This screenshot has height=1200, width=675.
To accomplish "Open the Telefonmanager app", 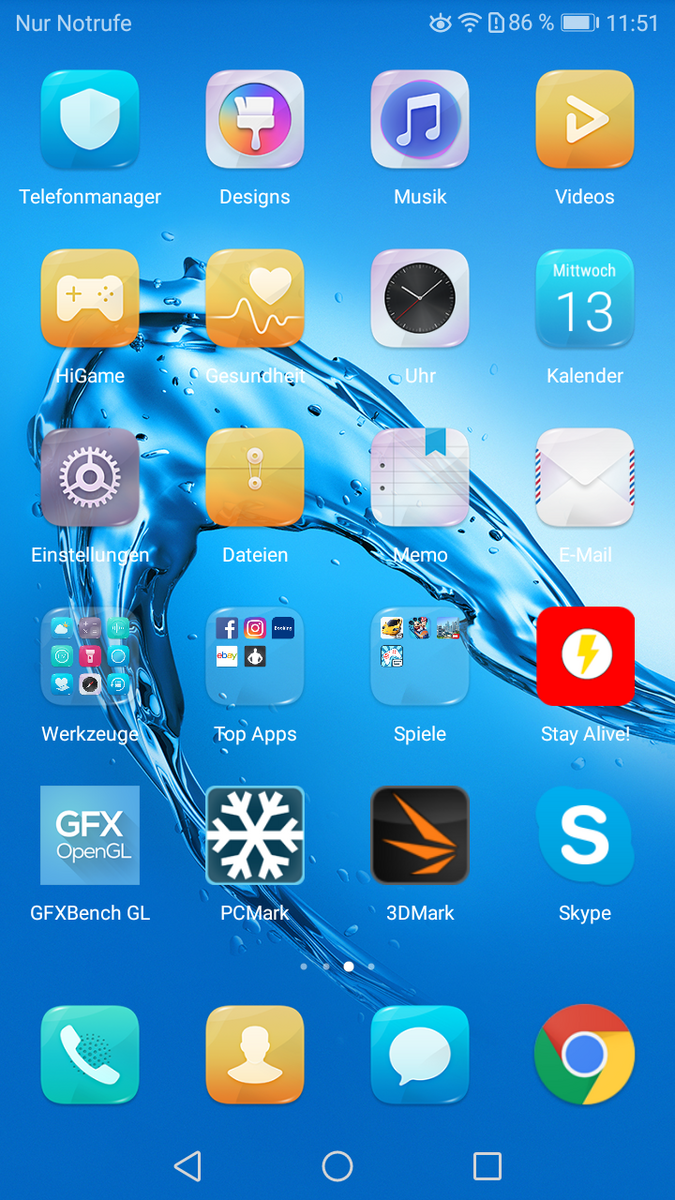I will tap(90, 120).
